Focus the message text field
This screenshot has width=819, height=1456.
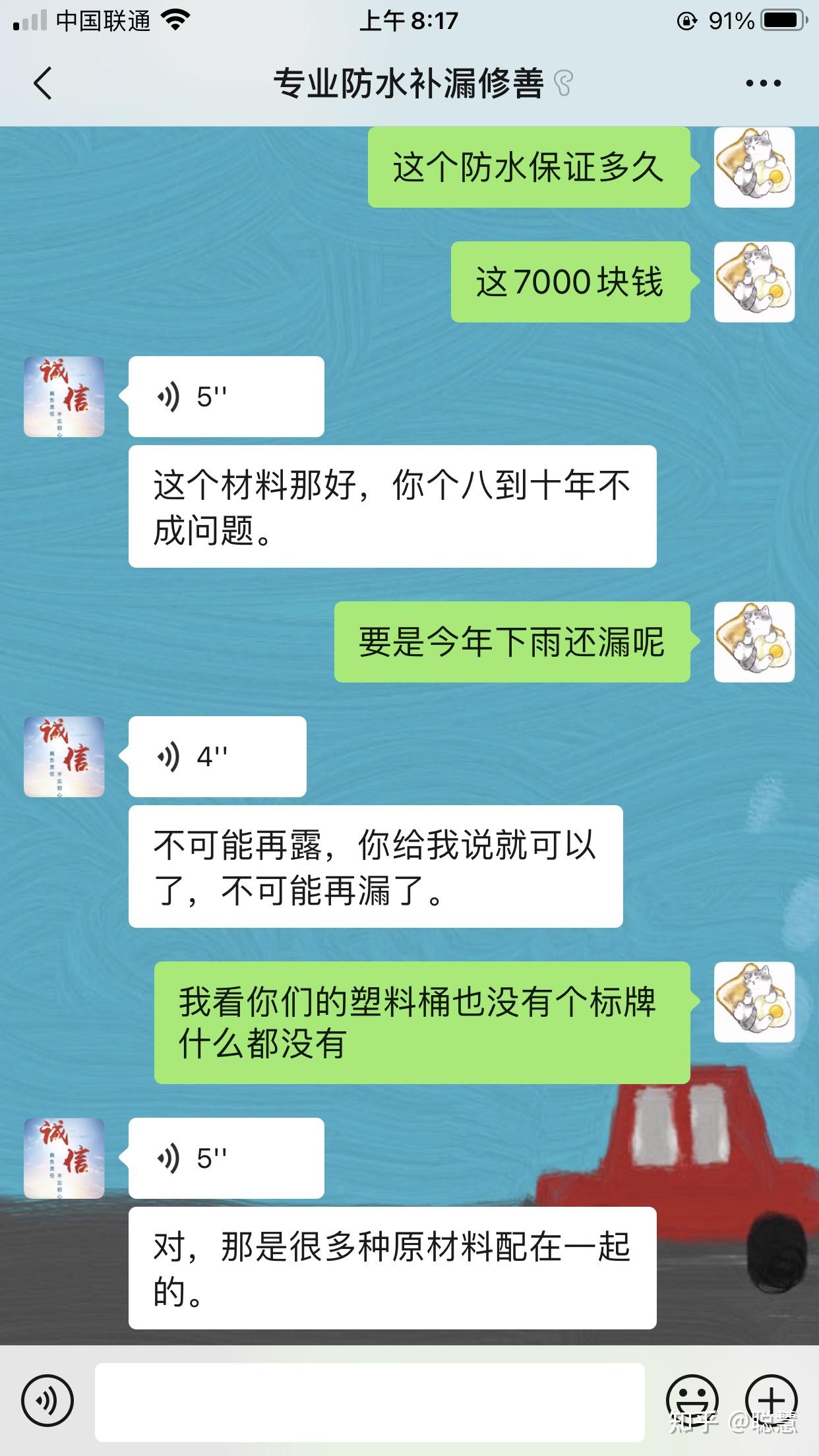tap(369, 1402)
